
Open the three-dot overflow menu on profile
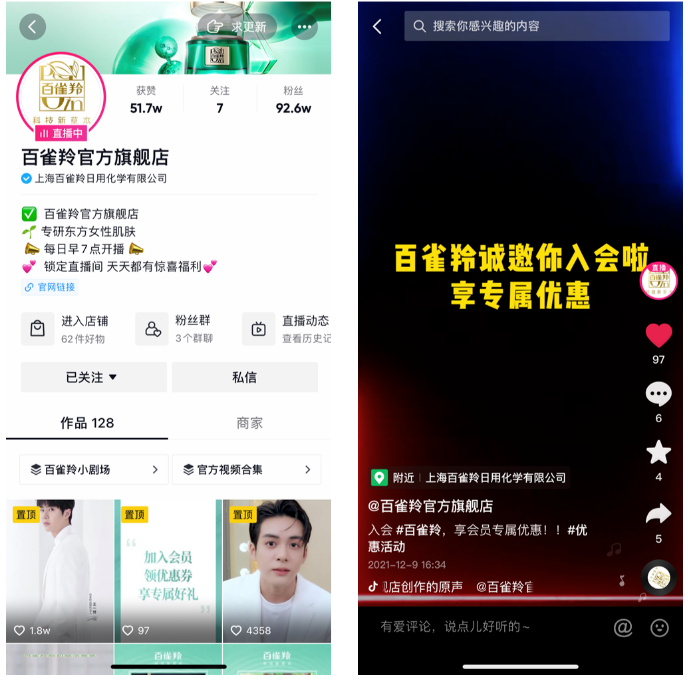click(x=304, y=27)
